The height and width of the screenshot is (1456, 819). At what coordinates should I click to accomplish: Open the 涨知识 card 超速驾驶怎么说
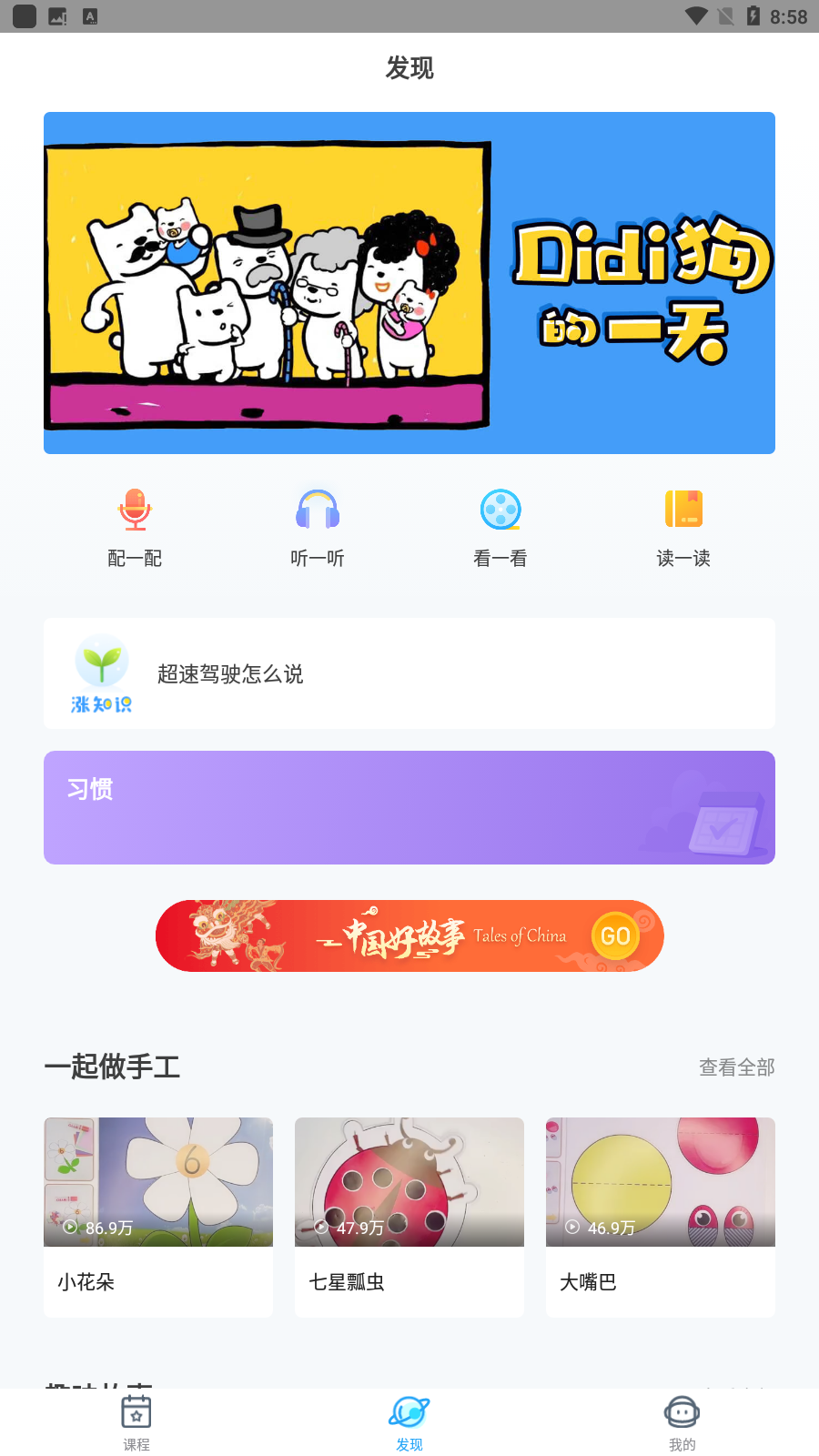[409, 673]
